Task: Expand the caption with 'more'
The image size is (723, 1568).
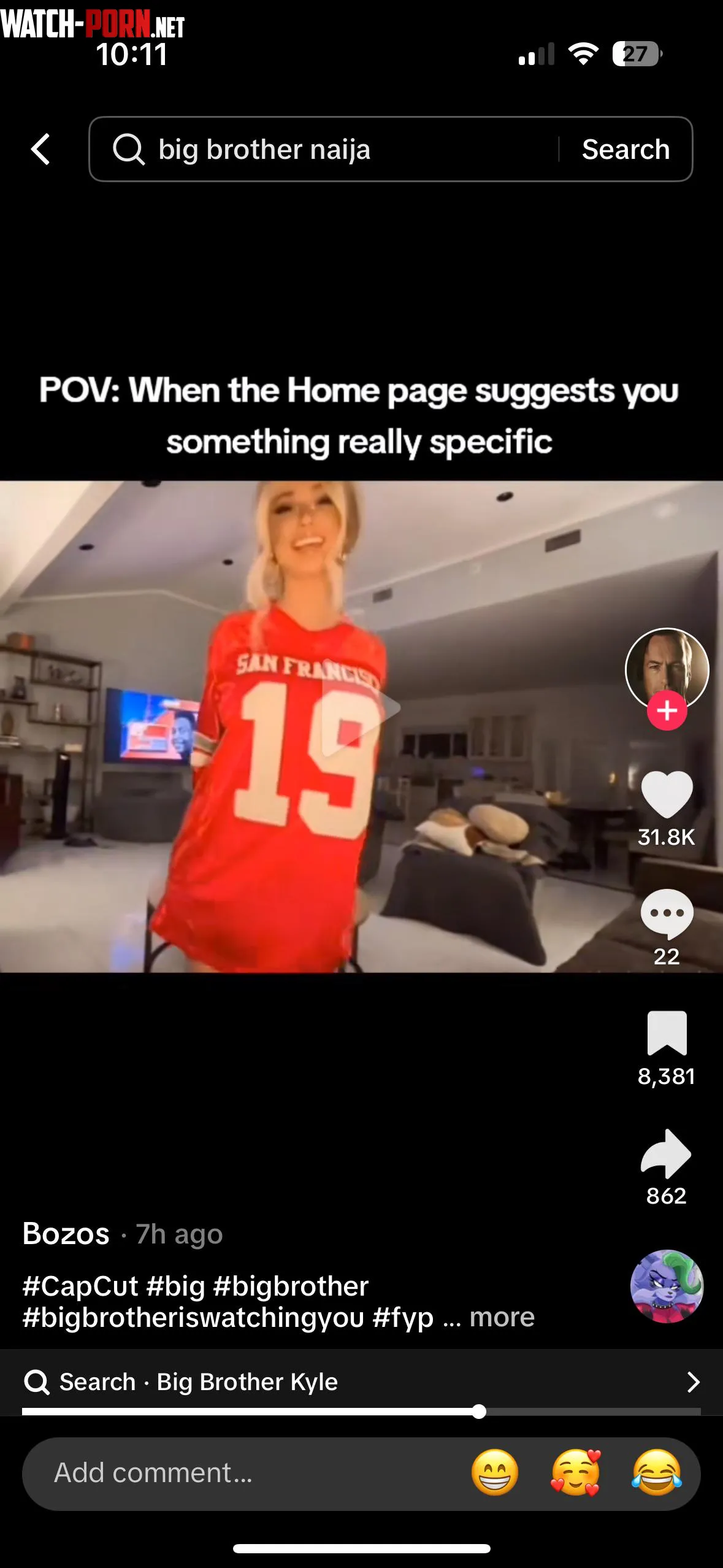Action: pyautogui.click(x=502, y=1317)
